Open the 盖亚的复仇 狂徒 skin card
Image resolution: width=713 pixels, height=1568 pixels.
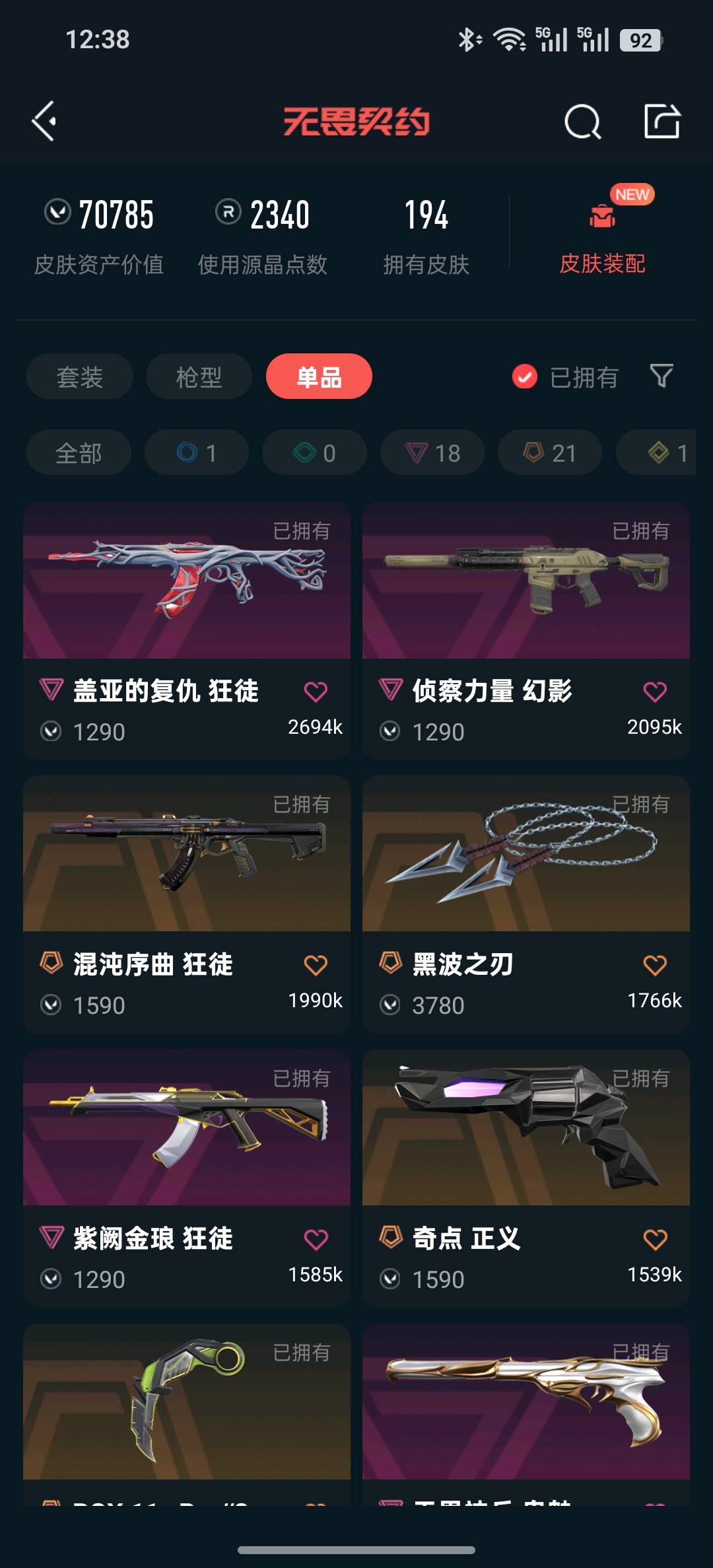point(186,581)
